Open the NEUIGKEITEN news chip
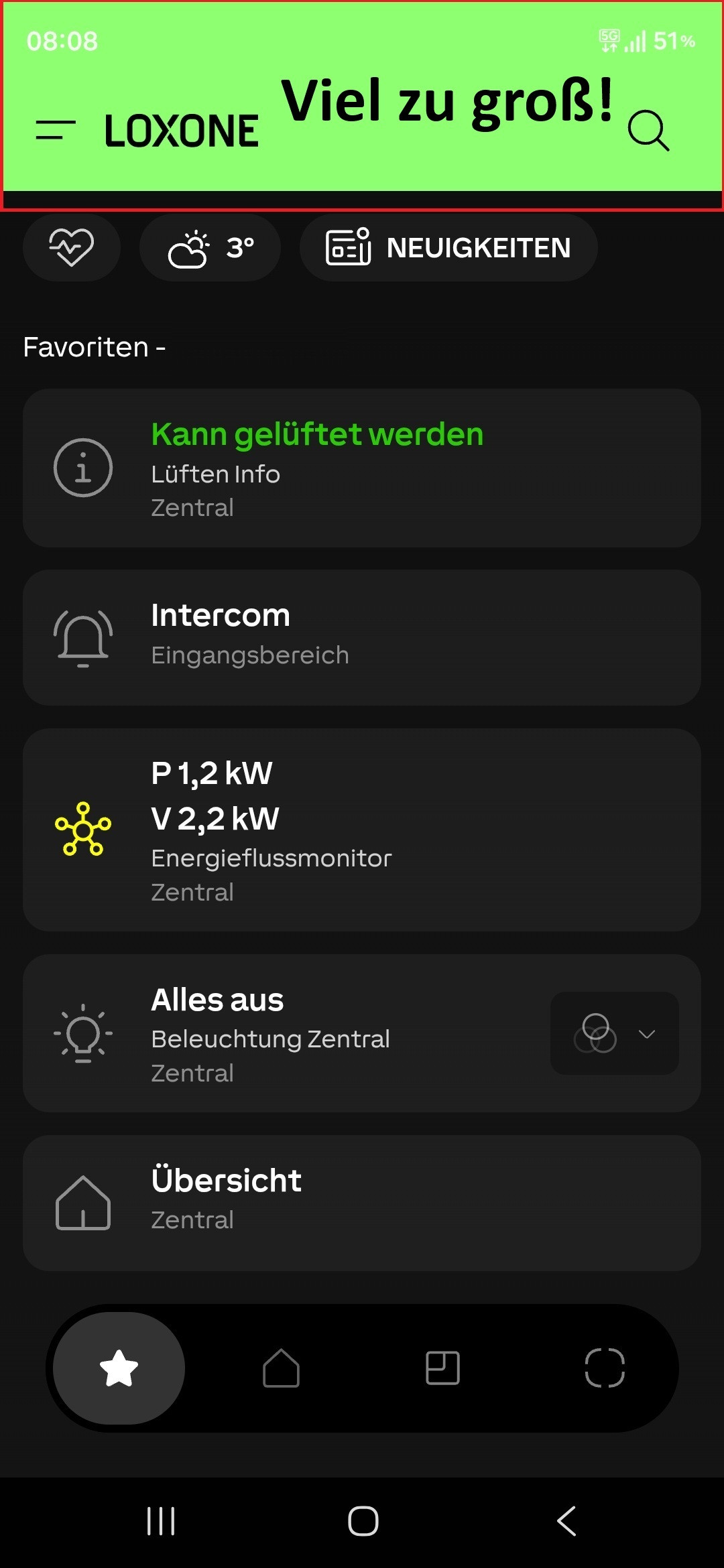The width and height of the screenshot is (724, 1568). tap(448, 248)
